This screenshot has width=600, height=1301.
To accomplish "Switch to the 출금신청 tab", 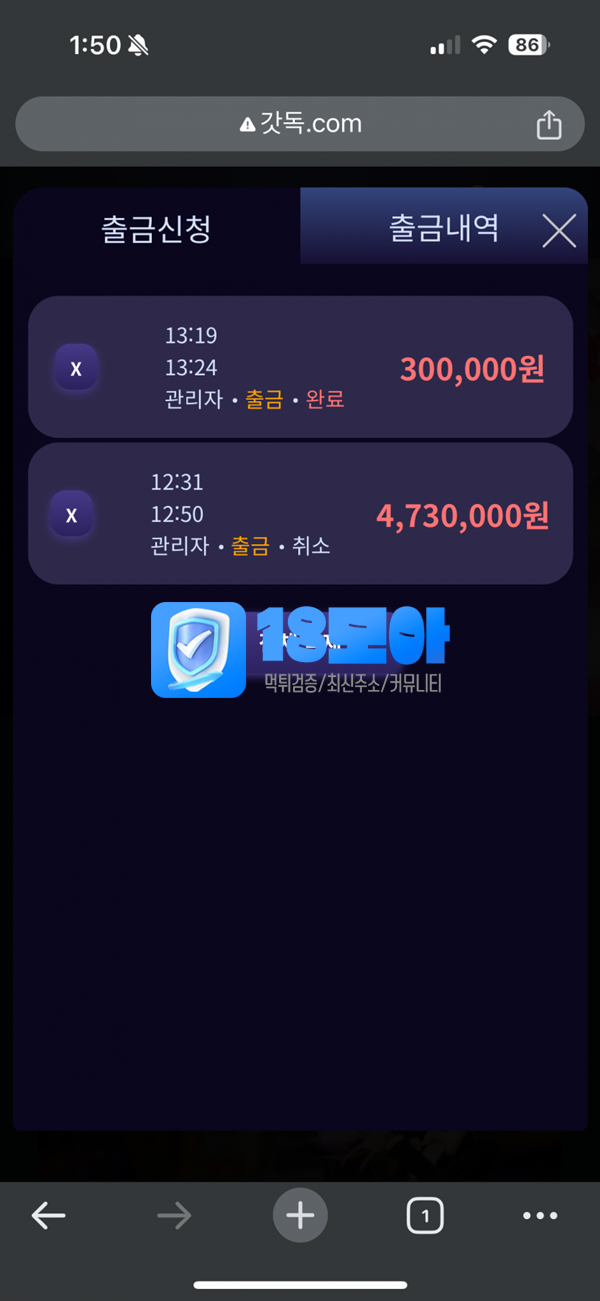I will (156, 229).
